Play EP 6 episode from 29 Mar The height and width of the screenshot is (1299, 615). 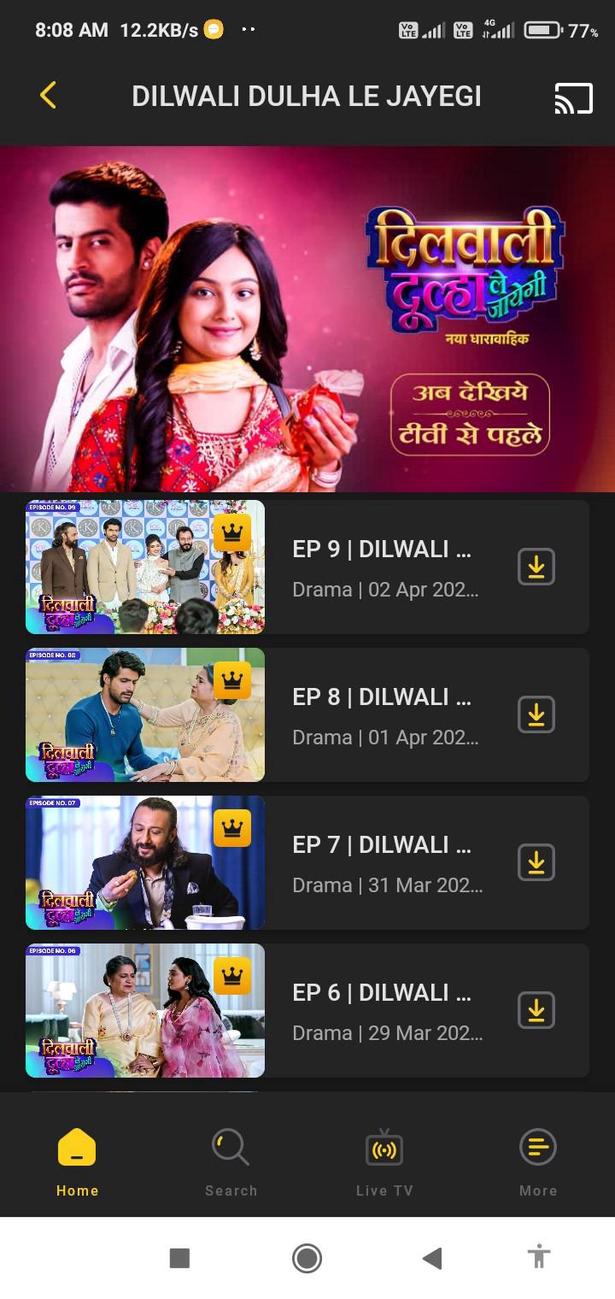pos(145,1011)
